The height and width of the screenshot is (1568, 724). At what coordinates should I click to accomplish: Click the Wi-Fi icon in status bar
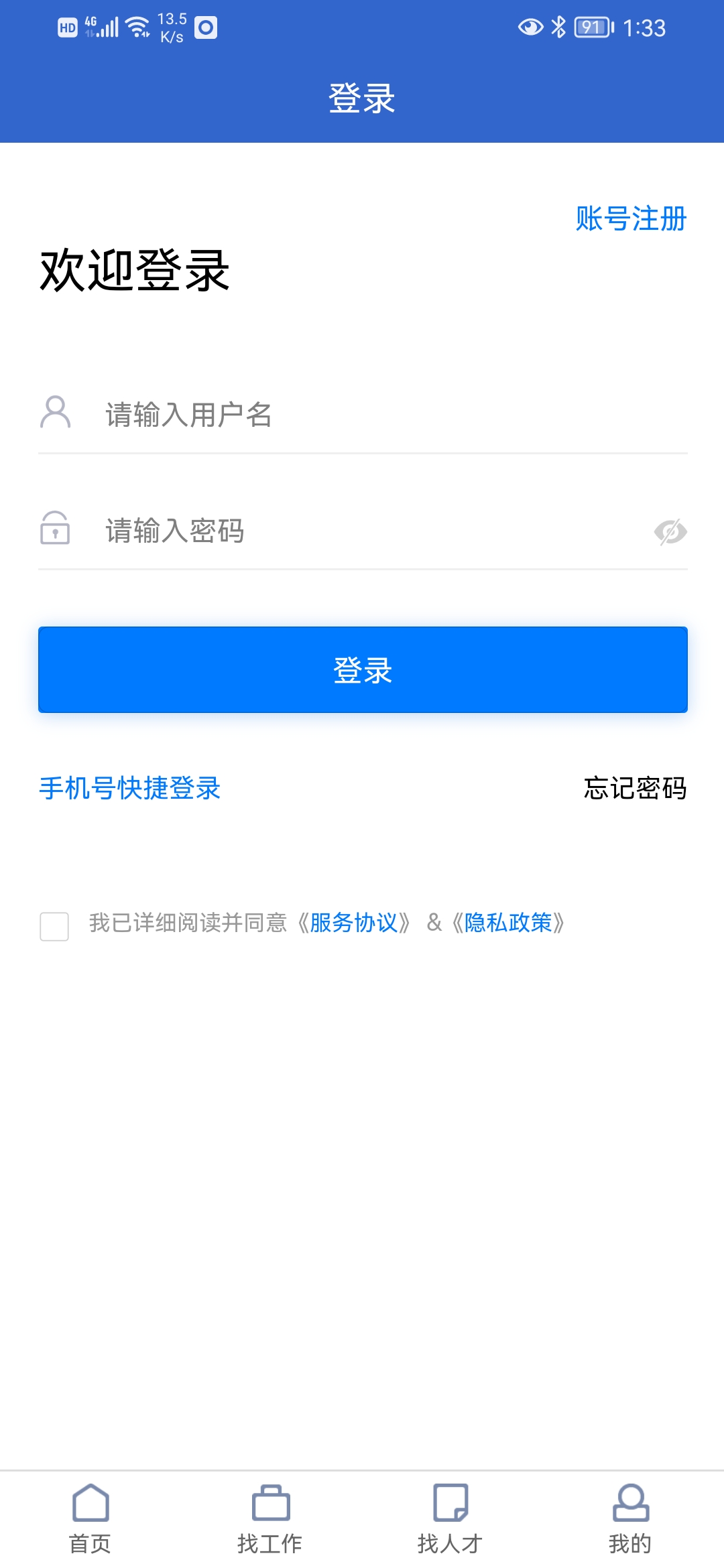tap(137, 25)
